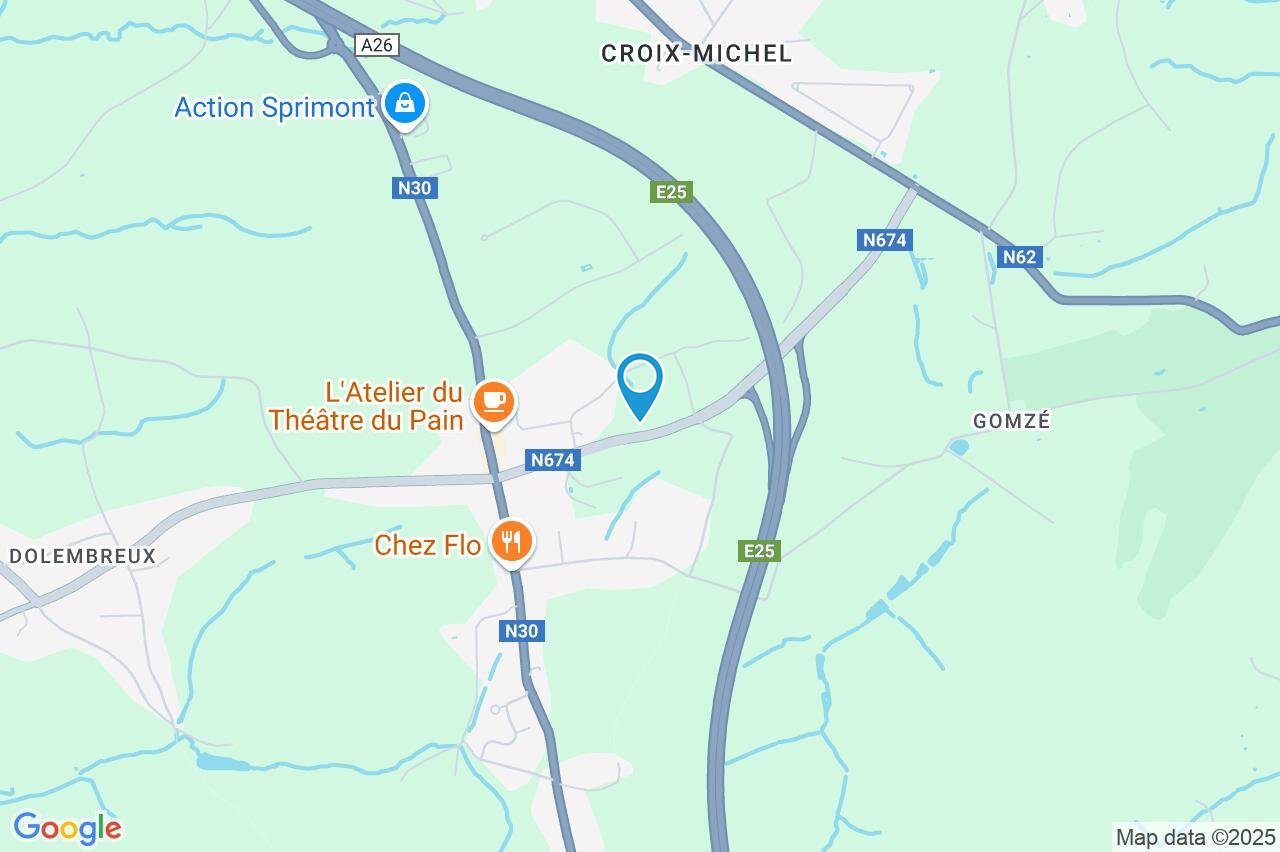1280x852 pixels.
Task: Open the Google logo link
Action: (67, 828)
